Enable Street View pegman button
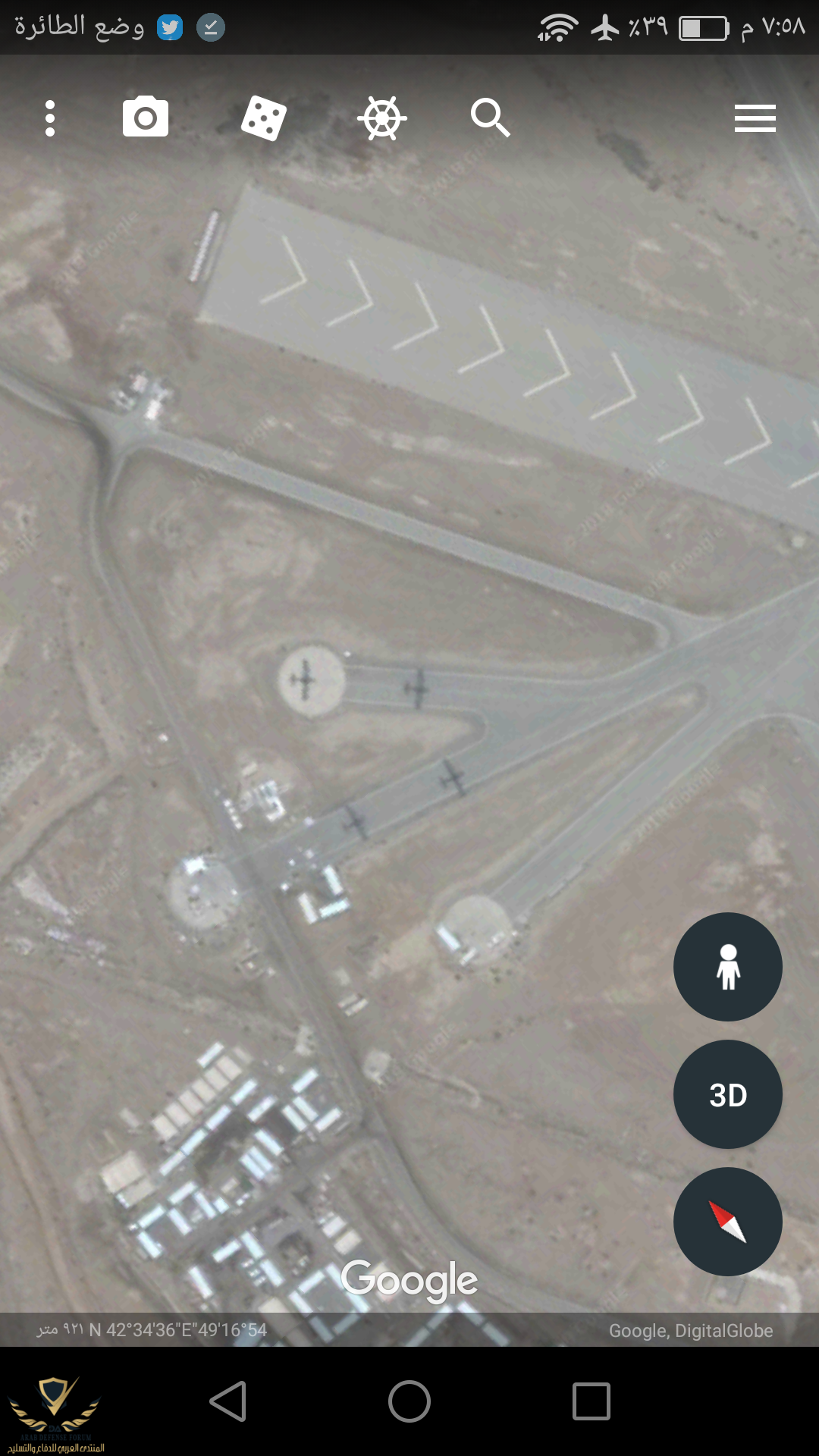819x1456 pixels. click(728, 967)
